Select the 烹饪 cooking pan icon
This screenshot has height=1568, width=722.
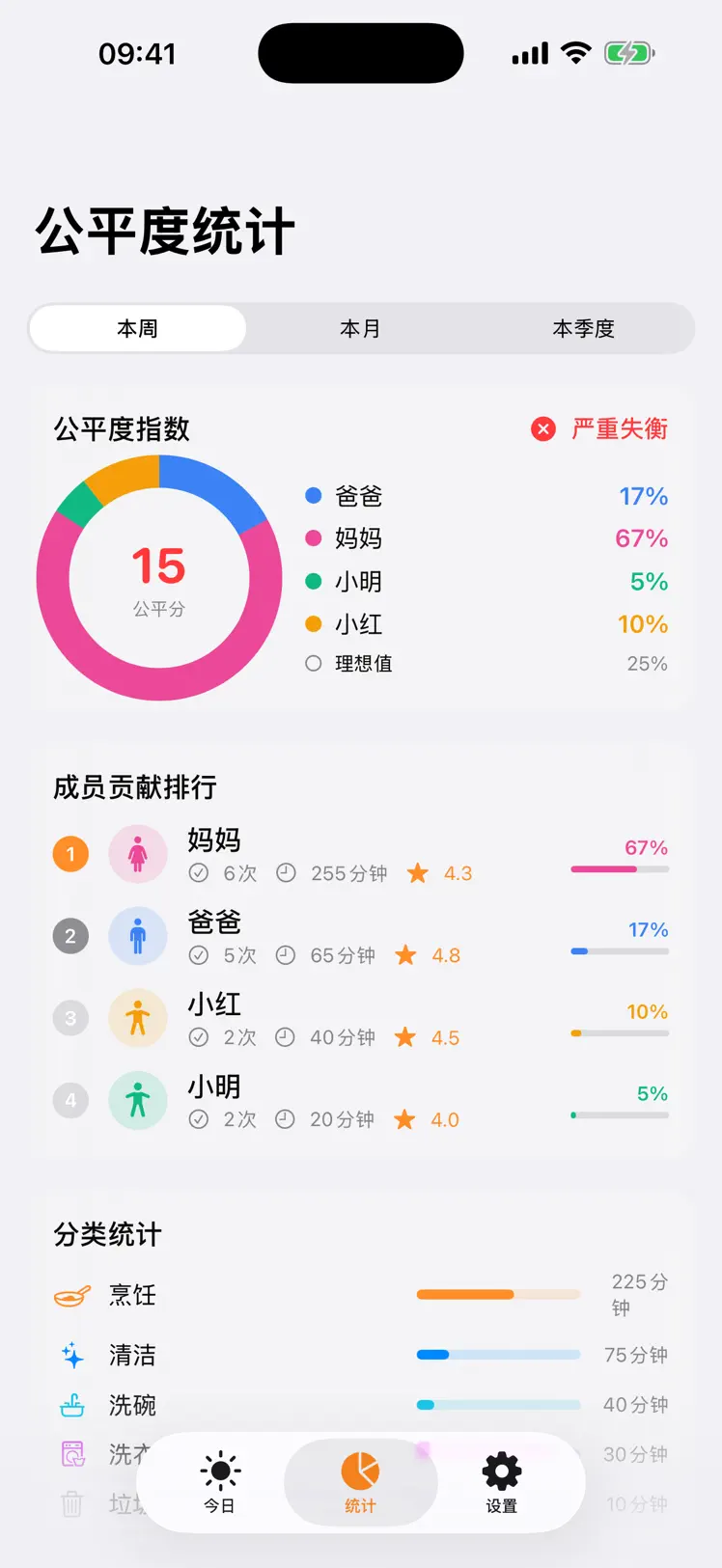[71, 1295]
